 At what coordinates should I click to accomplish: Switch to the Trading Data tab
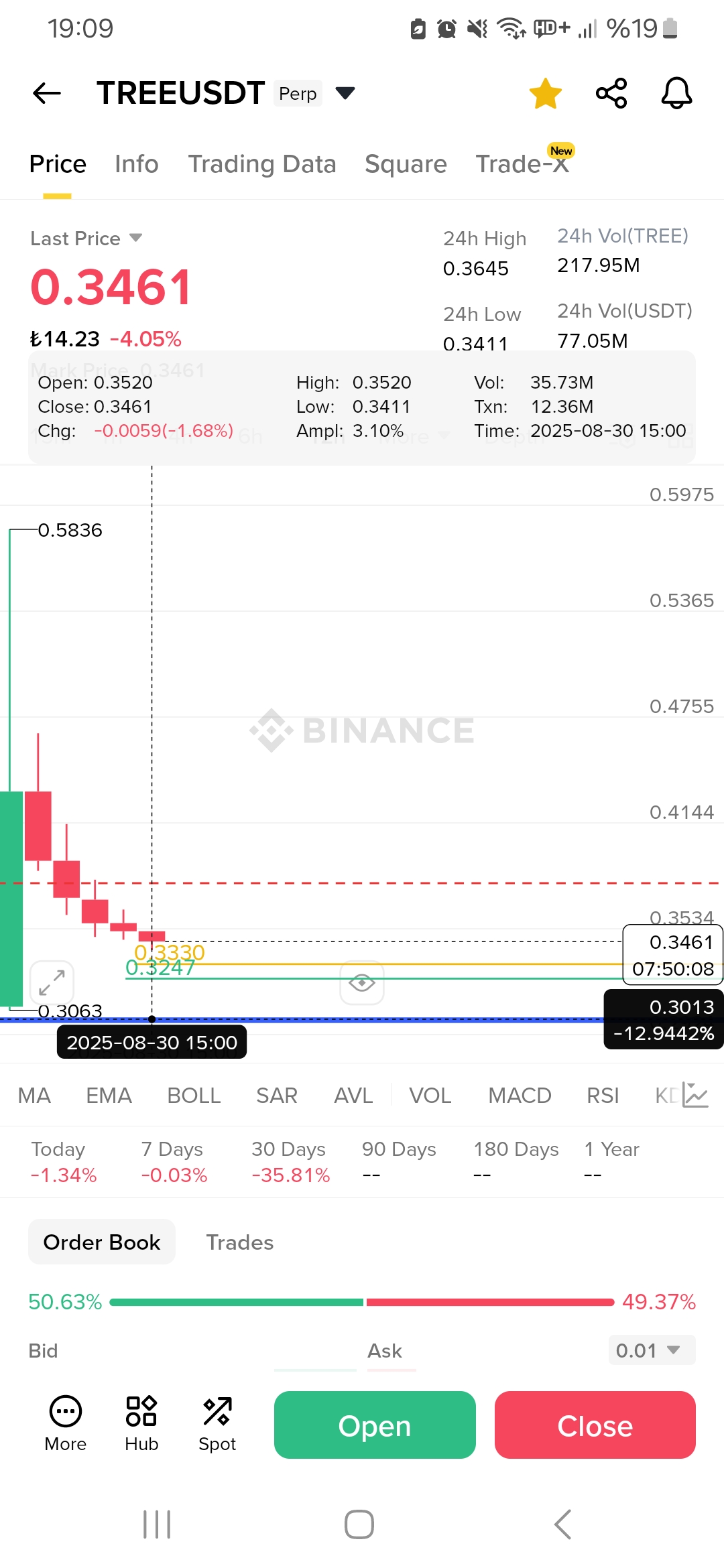click(x=262, y=164)
